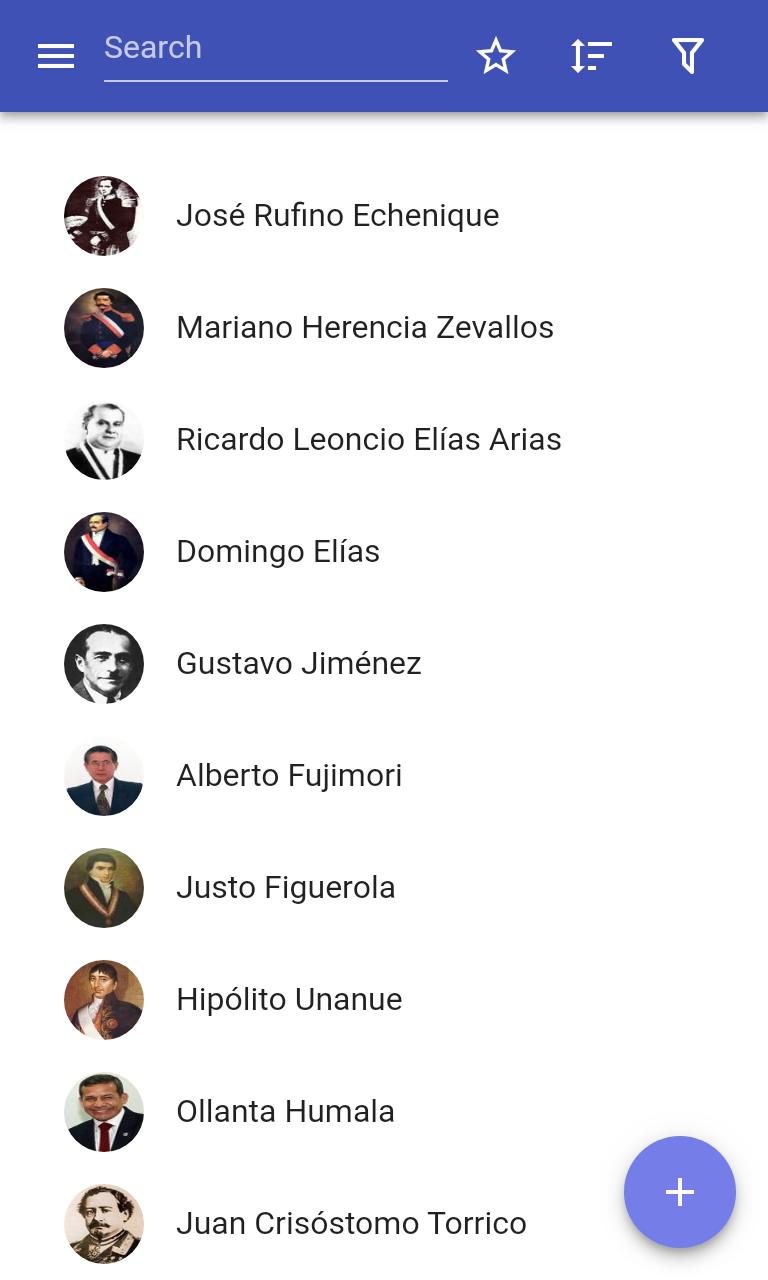
Task: Open the sort options icon
Action: coord(591,56)
